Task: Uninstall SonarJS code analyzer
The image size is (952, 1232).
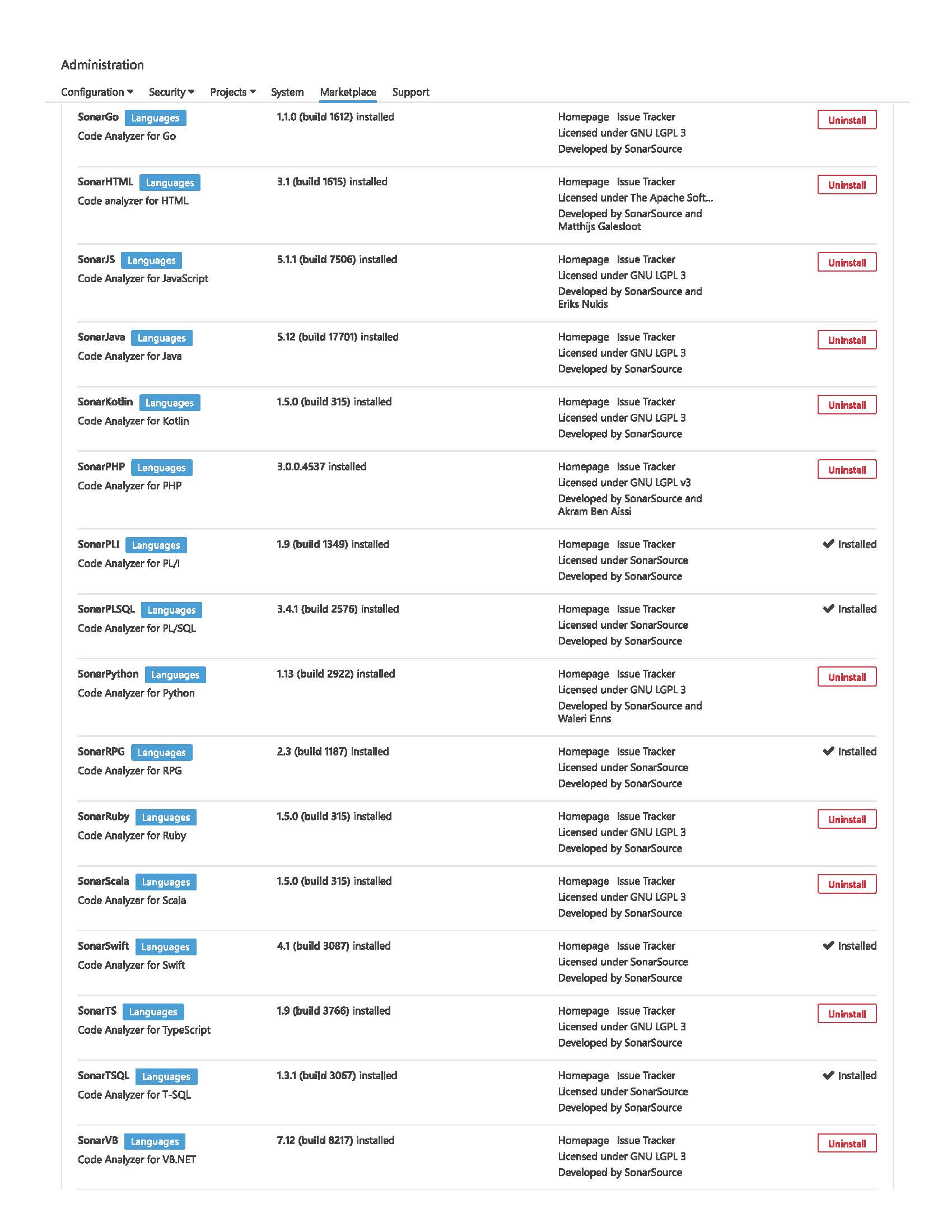Action: pyautogui.click(x=846, y=262)
